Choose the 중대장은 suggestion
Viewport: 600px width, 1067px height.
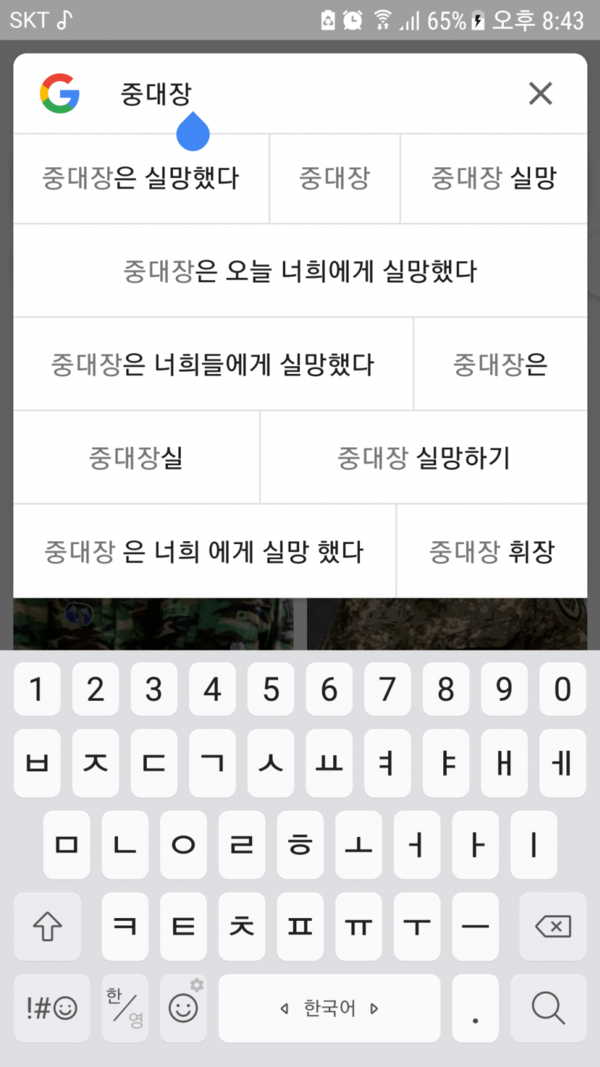(x=500, y=364)
